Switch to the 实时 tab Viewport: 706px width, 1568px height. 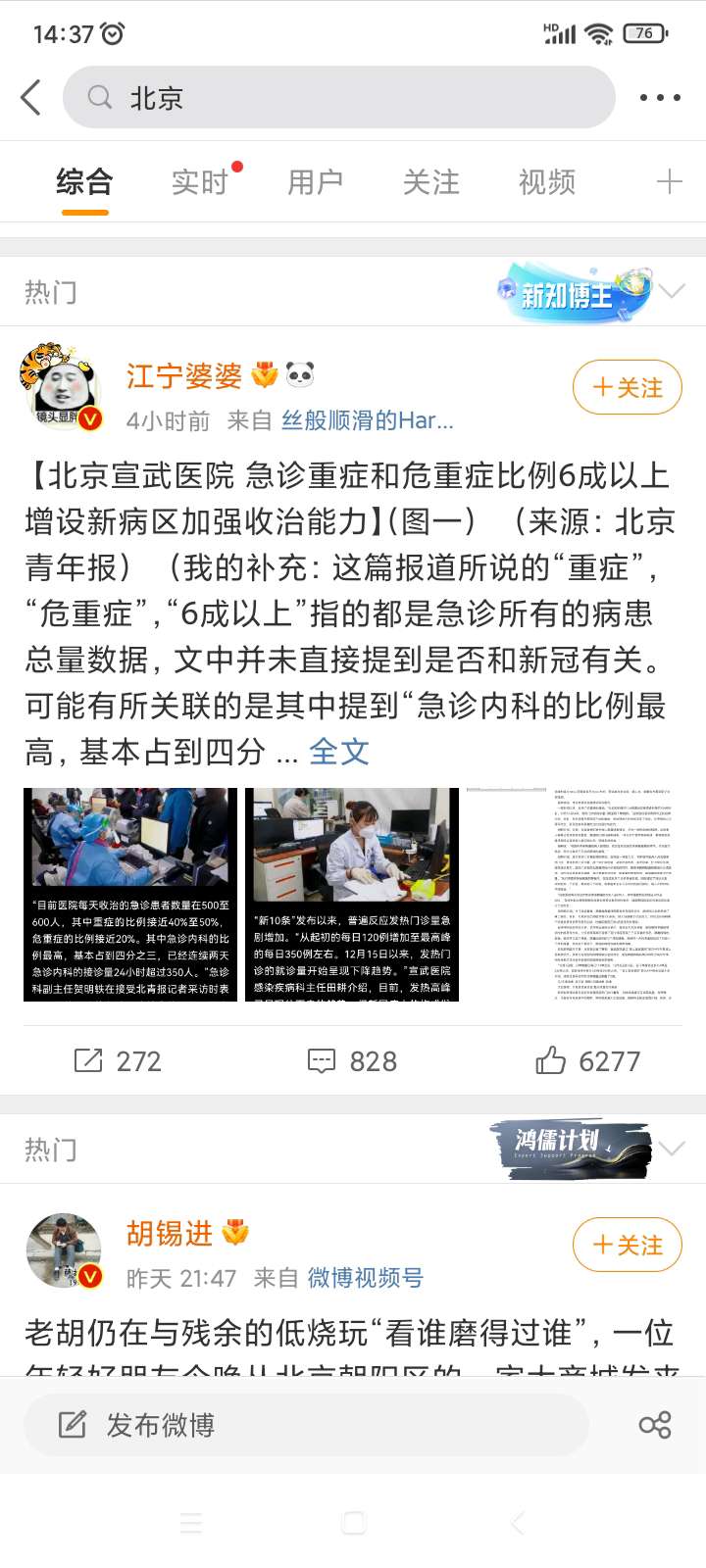(x=200, y=182)
